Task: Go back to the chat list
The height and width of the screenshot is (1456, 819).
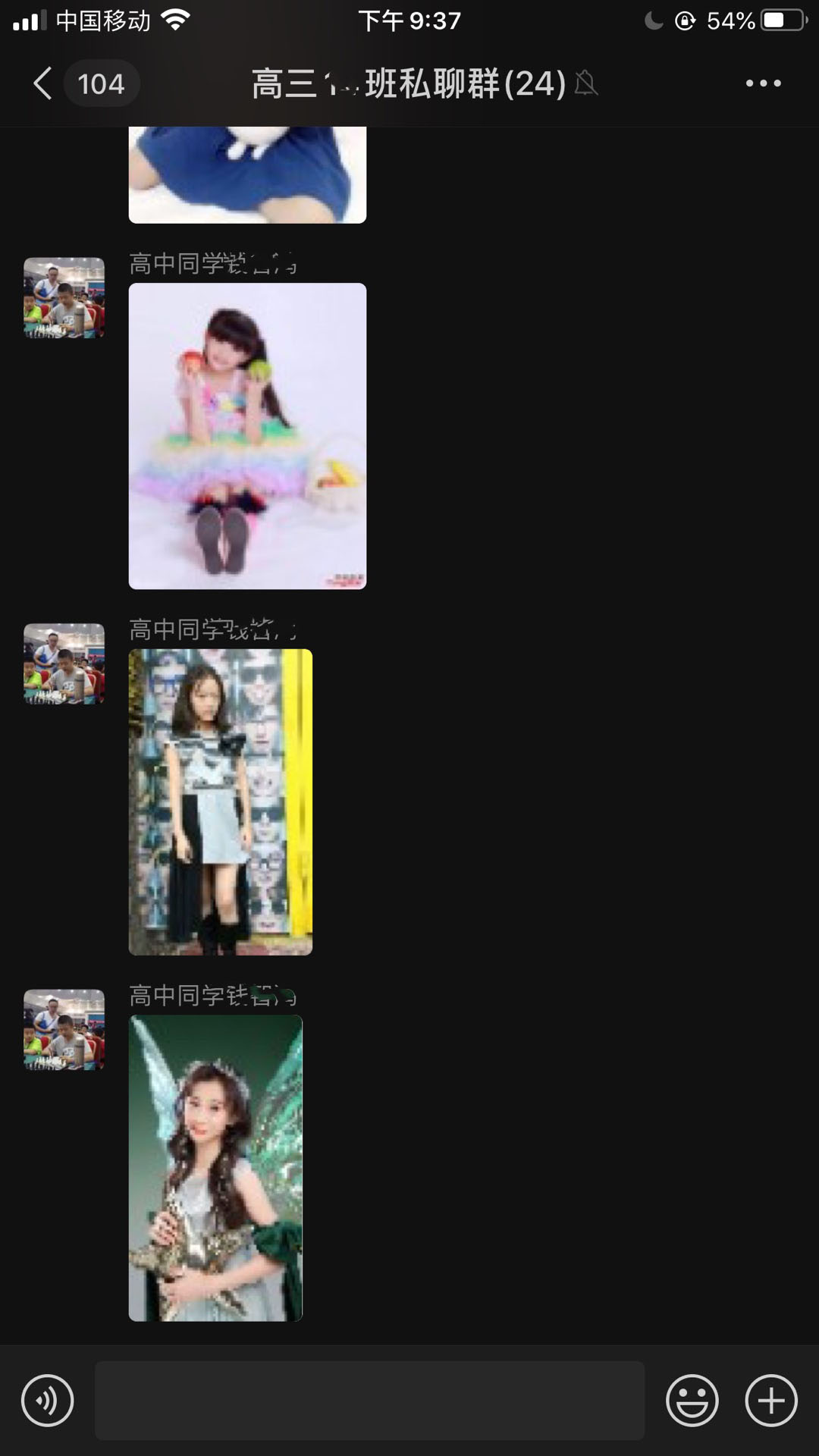Action: (43, 83)
